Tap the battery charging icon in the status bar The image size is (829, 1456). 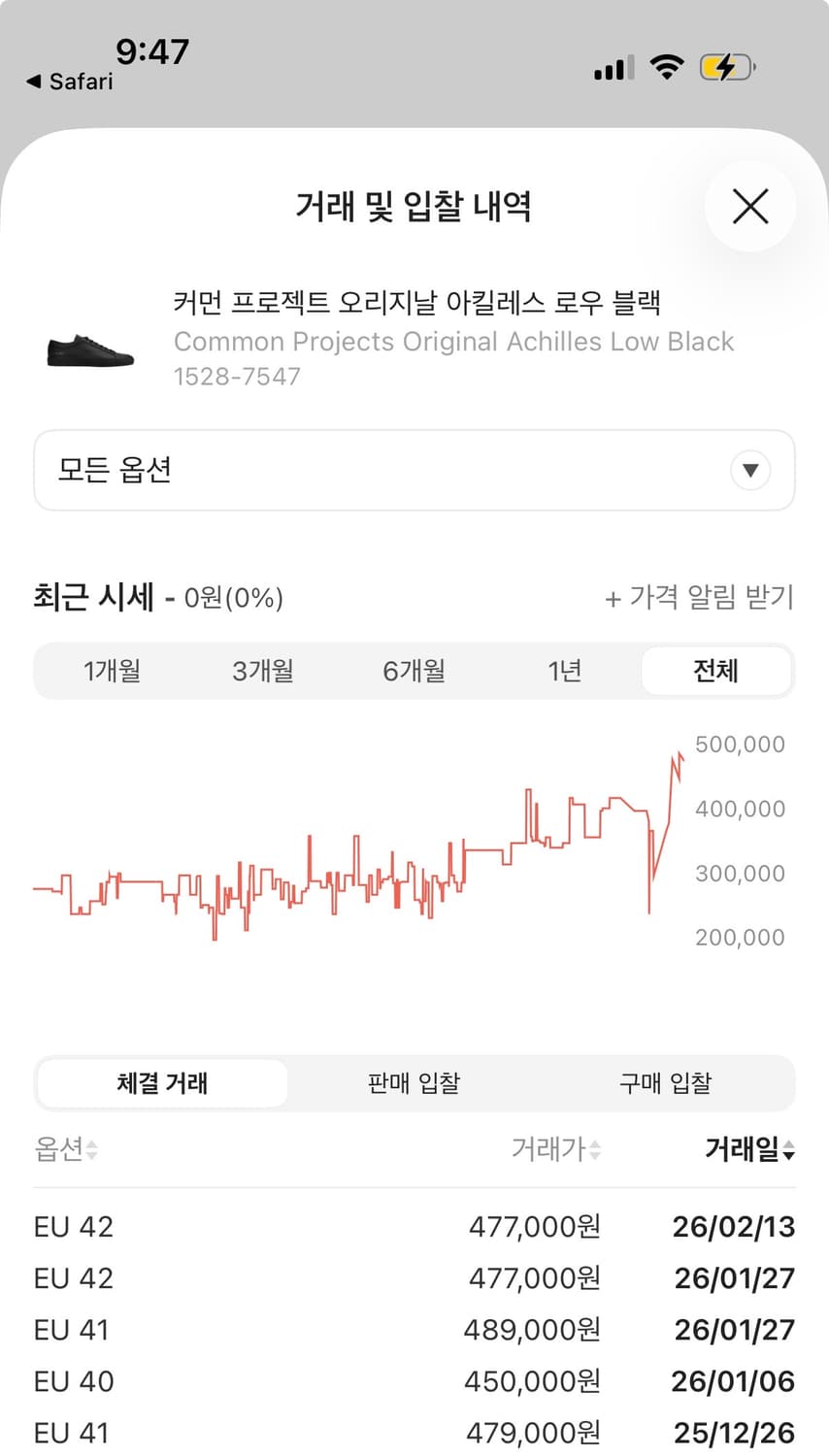pyautogui.click(x=727, y=66)
